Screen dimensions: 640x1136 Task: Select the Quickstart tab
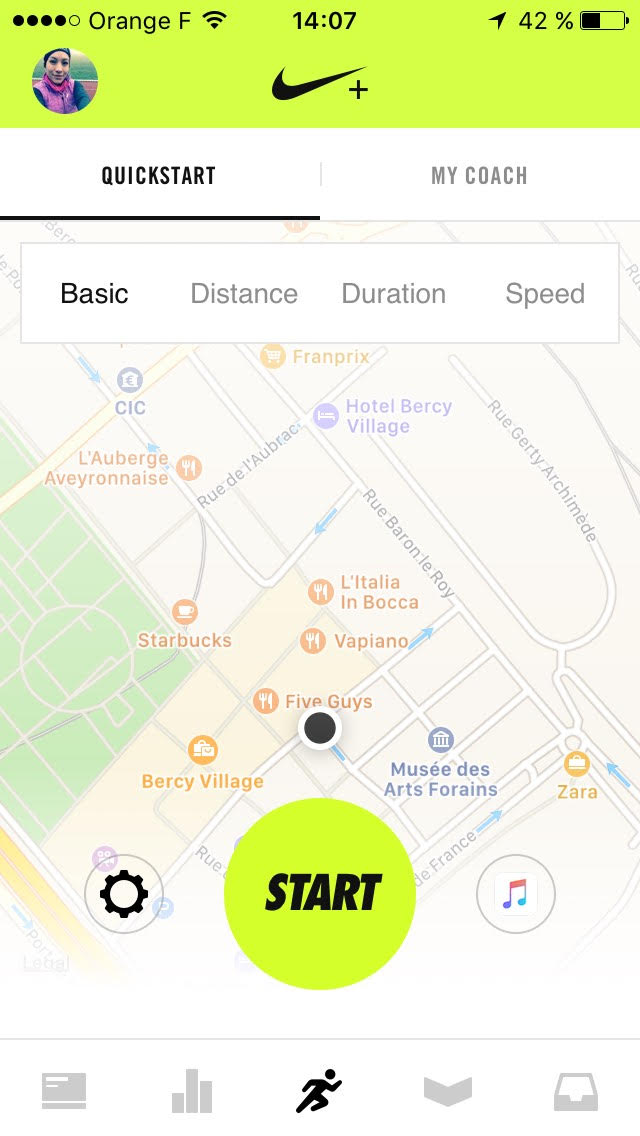click(x=159, y=175)
